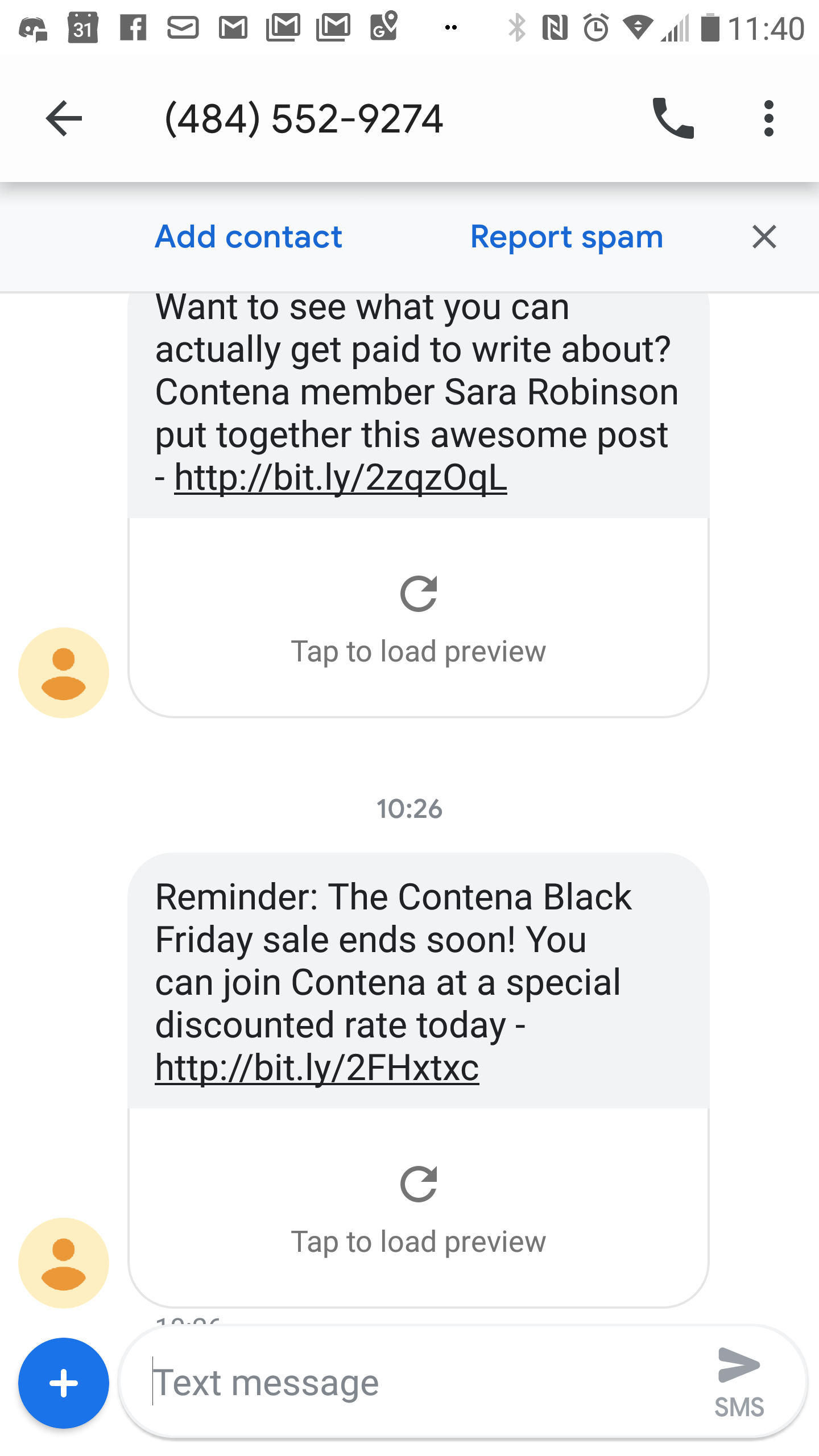
Task: Tap Add contact
Action: (249, 237)
